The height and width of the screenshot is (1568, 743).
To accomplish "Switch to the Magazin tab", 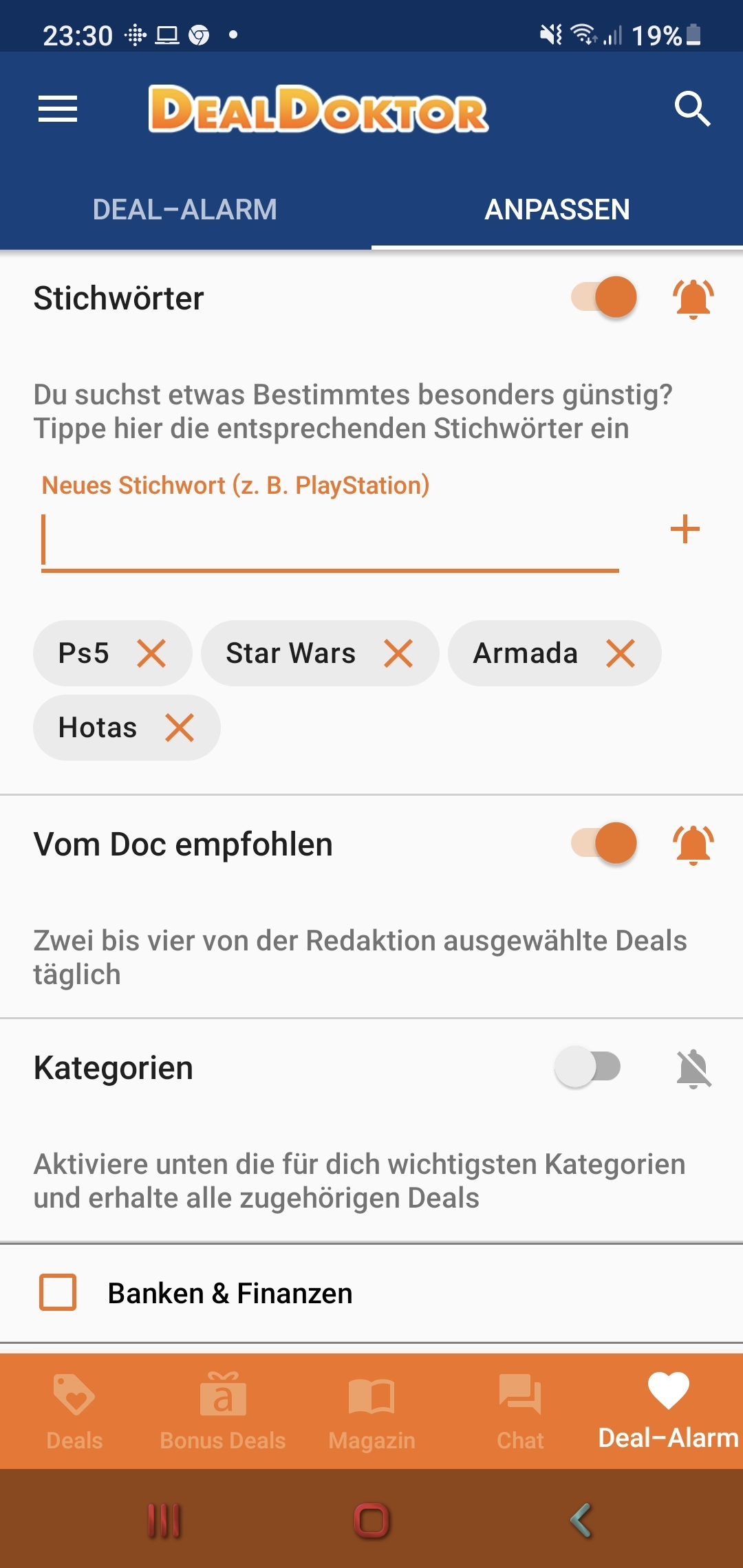I will pos(371,1411).
